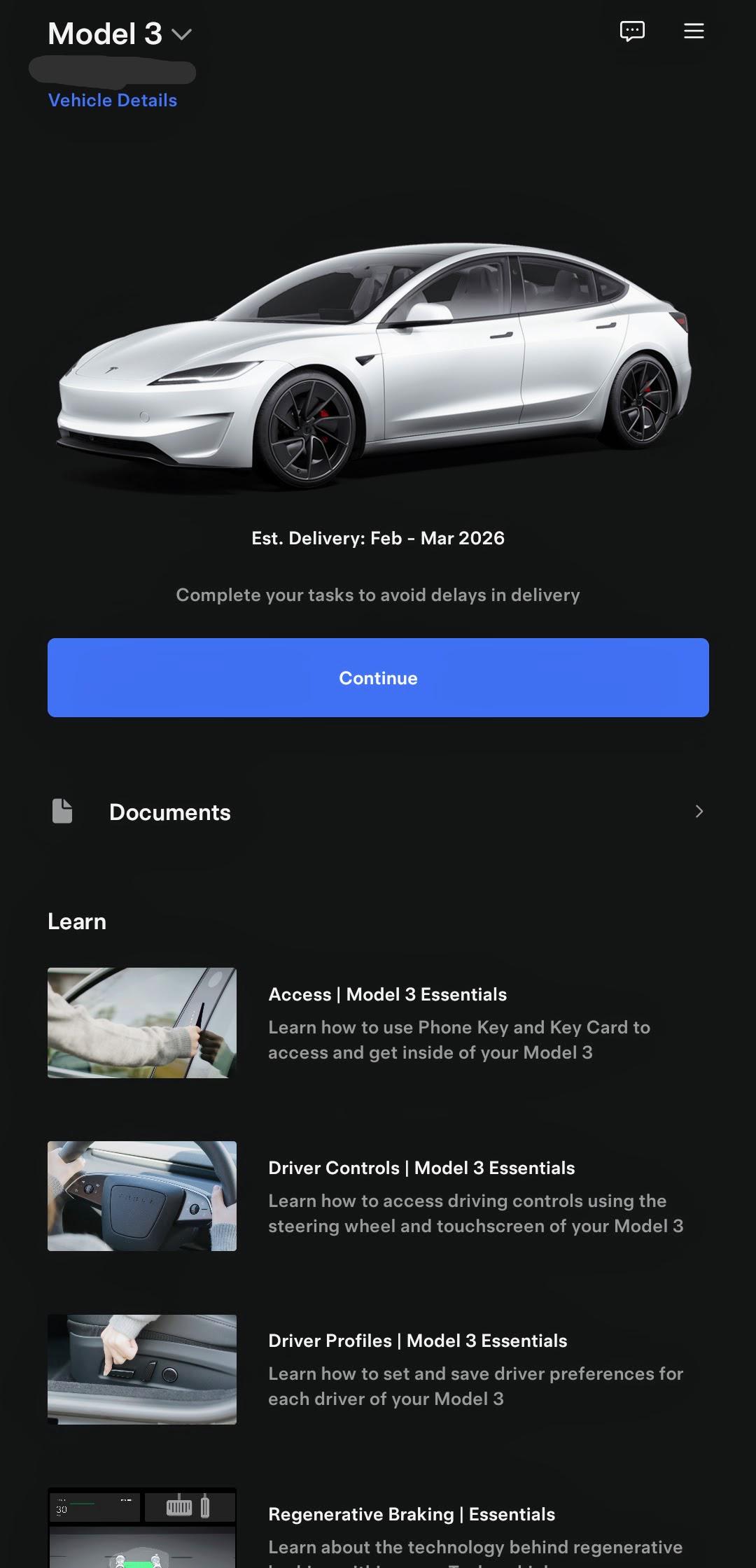Open the Documents row
Viewport: 756px width, 1568px height.
pos(378,812)
